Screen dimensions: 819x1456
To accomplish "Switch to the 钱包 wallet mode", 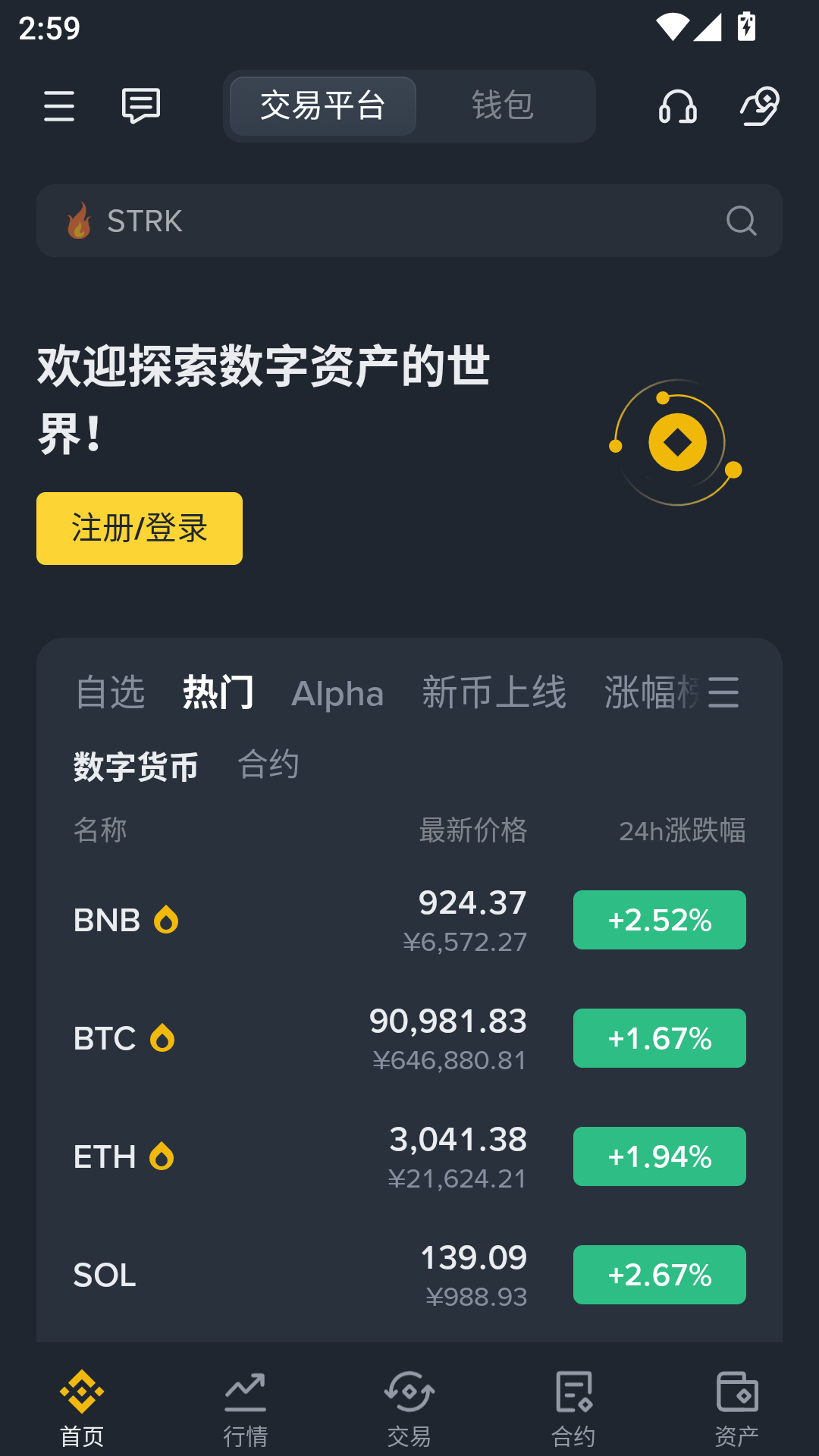I will (503, 106).
